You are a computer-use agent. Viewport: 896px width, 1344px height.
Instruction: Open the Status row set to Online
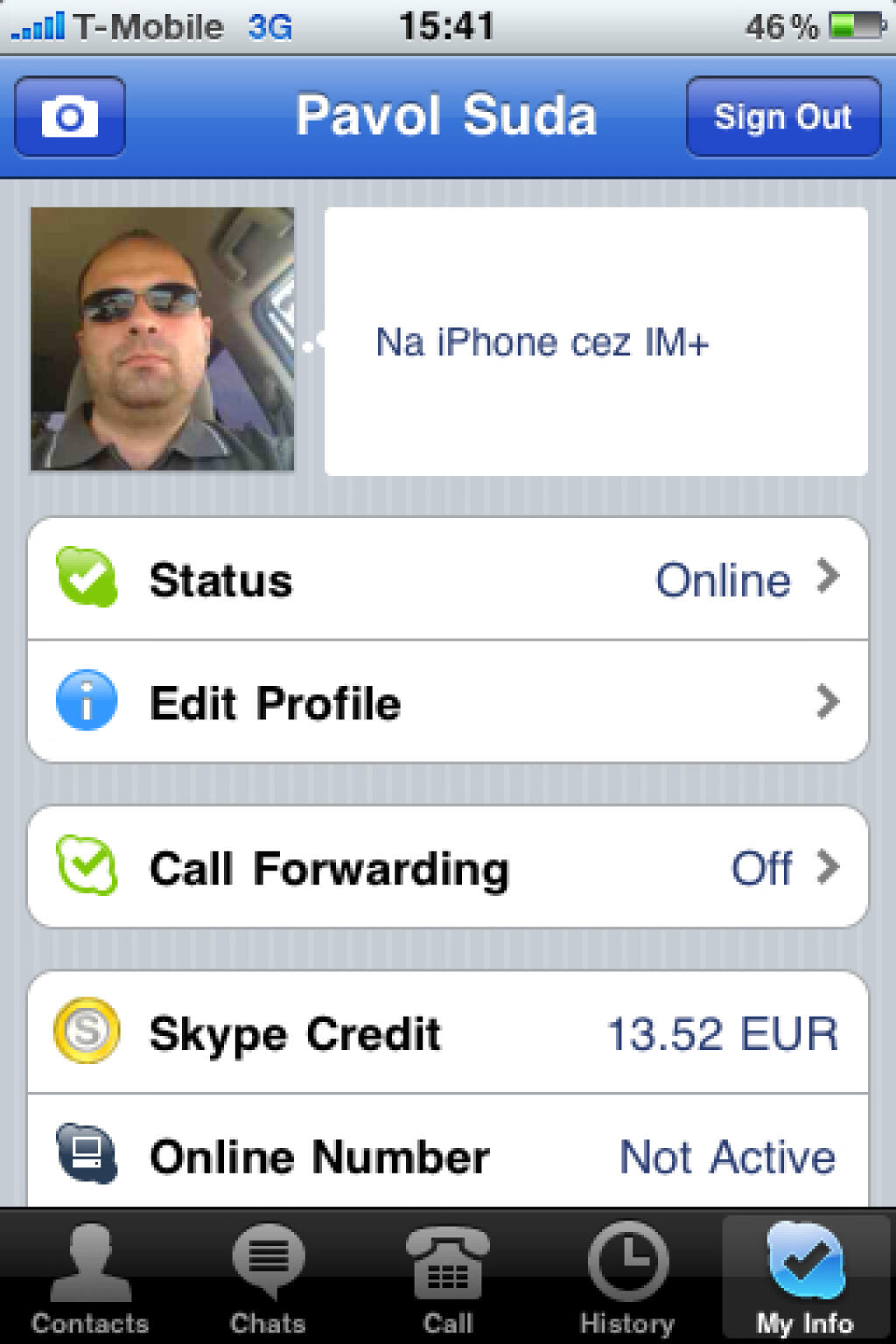pos(448,579)
